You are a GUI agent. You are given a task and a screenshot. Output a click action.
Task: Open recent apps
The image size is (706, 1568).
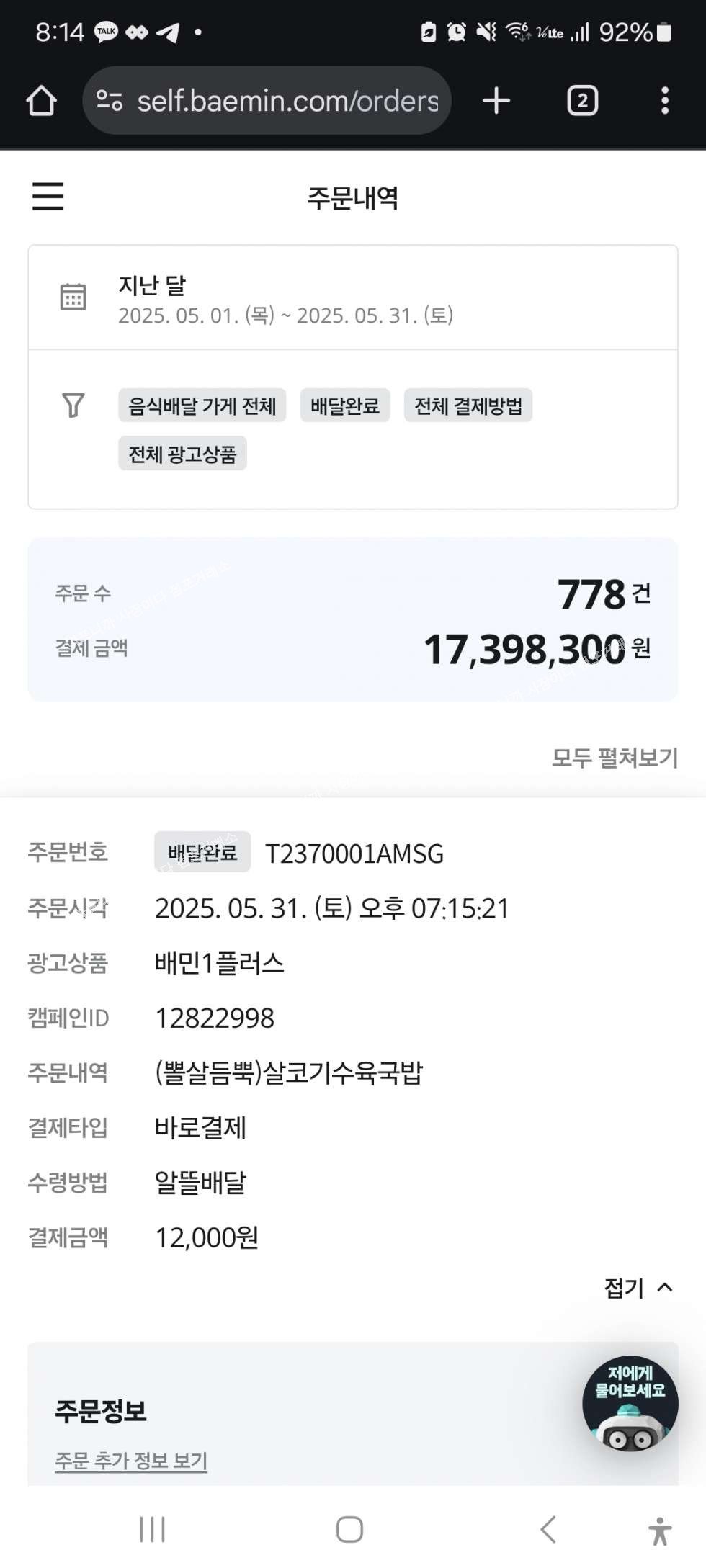(x=153, y=1529)
